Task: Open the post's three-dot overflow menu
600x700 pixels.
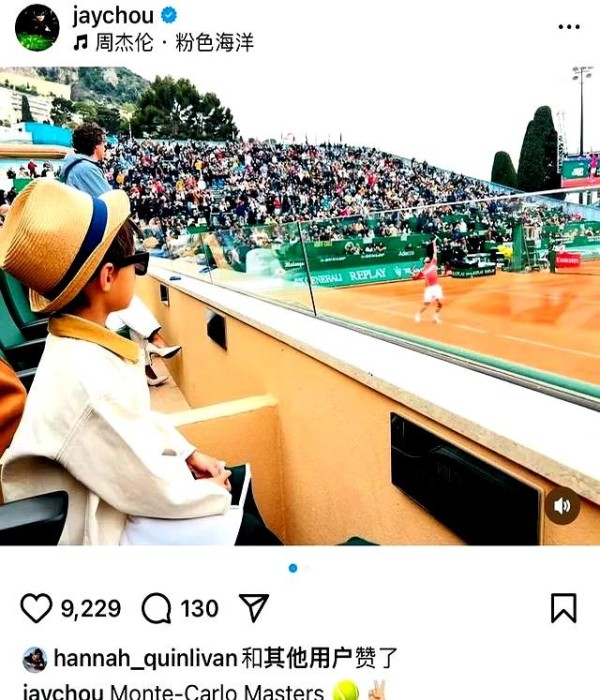Action: (568, 27)
